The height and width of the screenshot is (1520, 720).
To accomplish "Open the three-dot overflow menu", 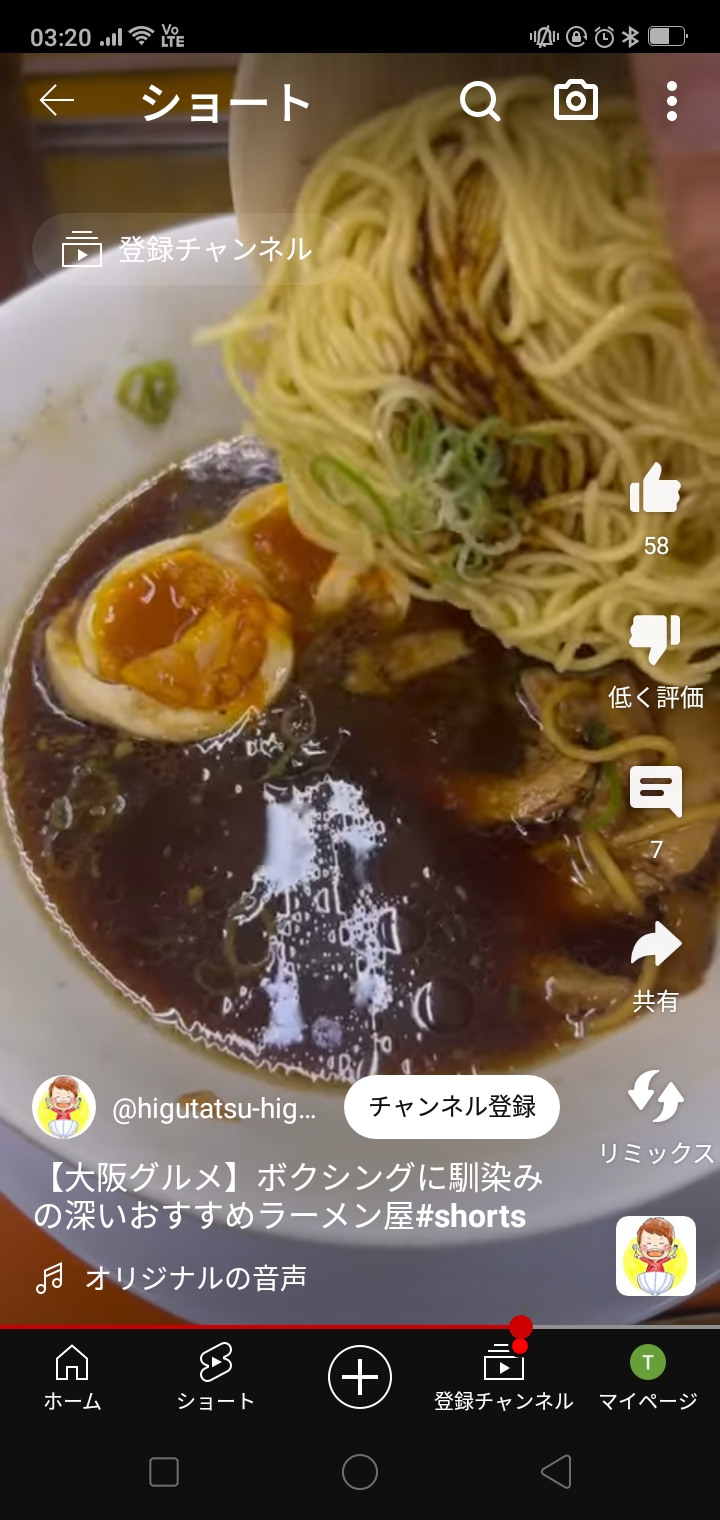I will point(671,101).
